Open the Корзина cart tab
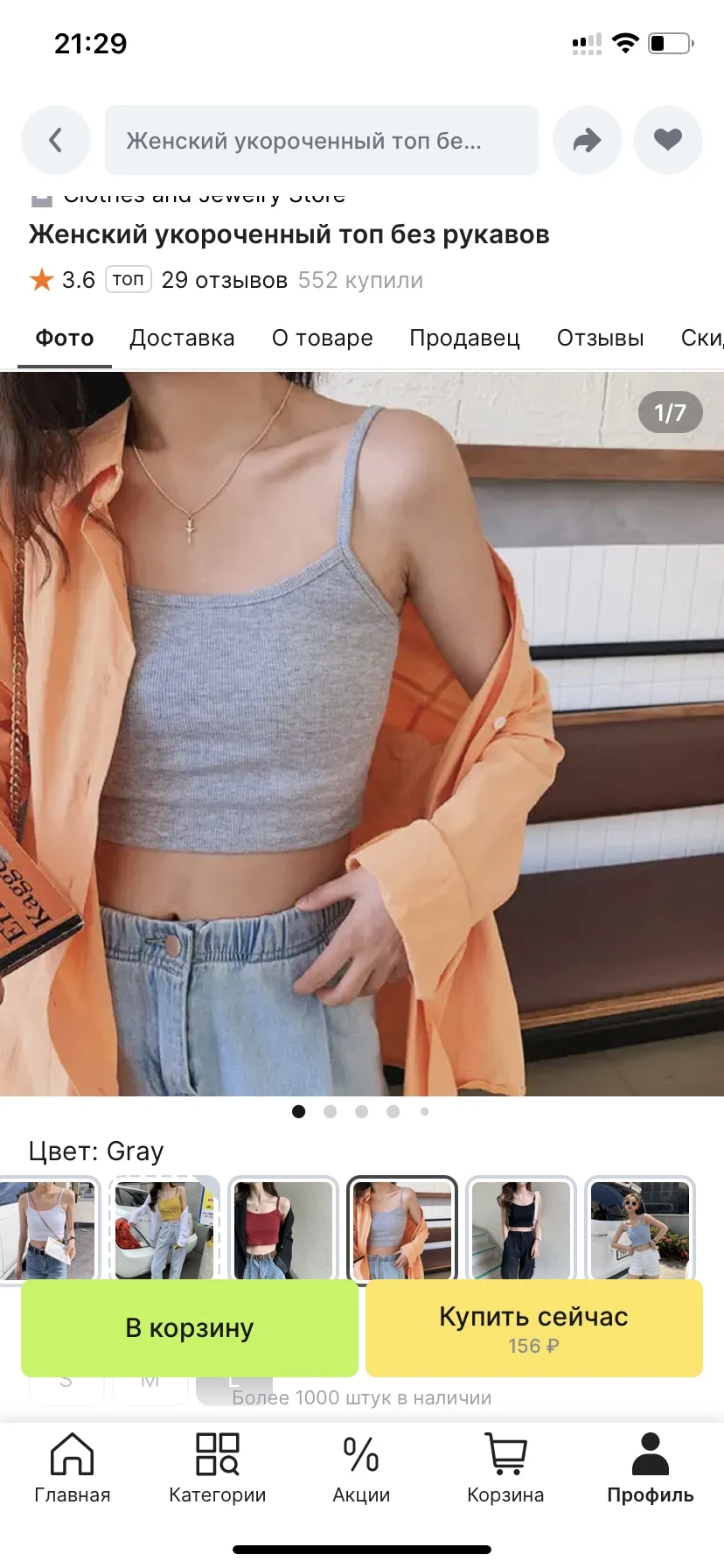 point(505,1467)
